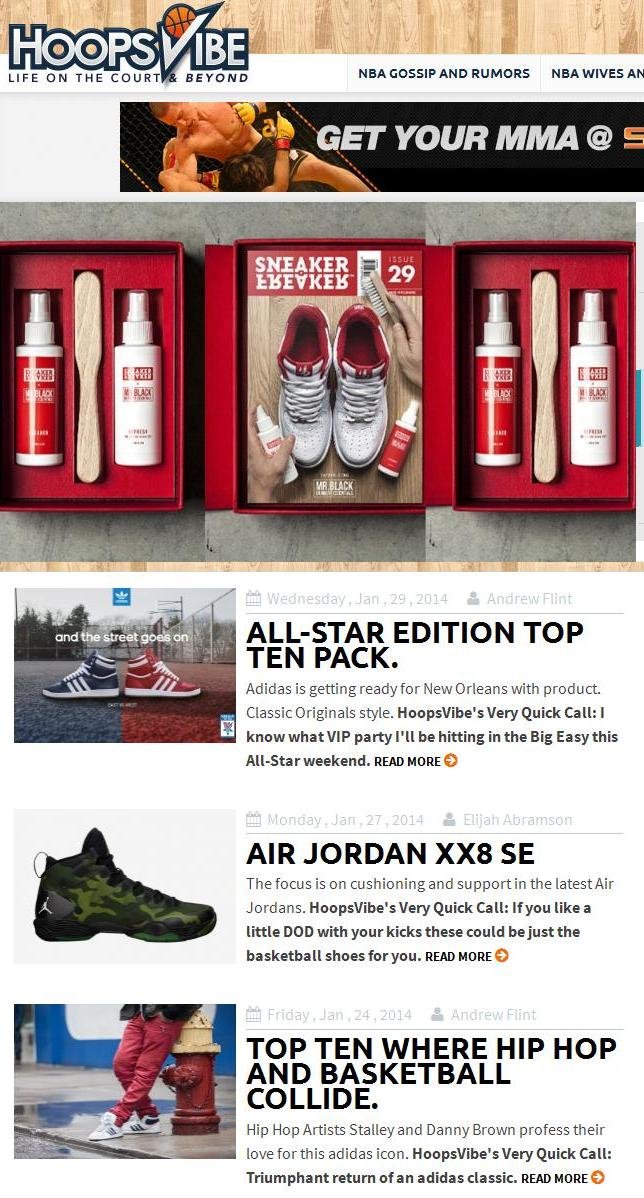Open the Air Jordan XX8 SE headline
This screenshot has width=644, height=1198.
pos(390,854)
